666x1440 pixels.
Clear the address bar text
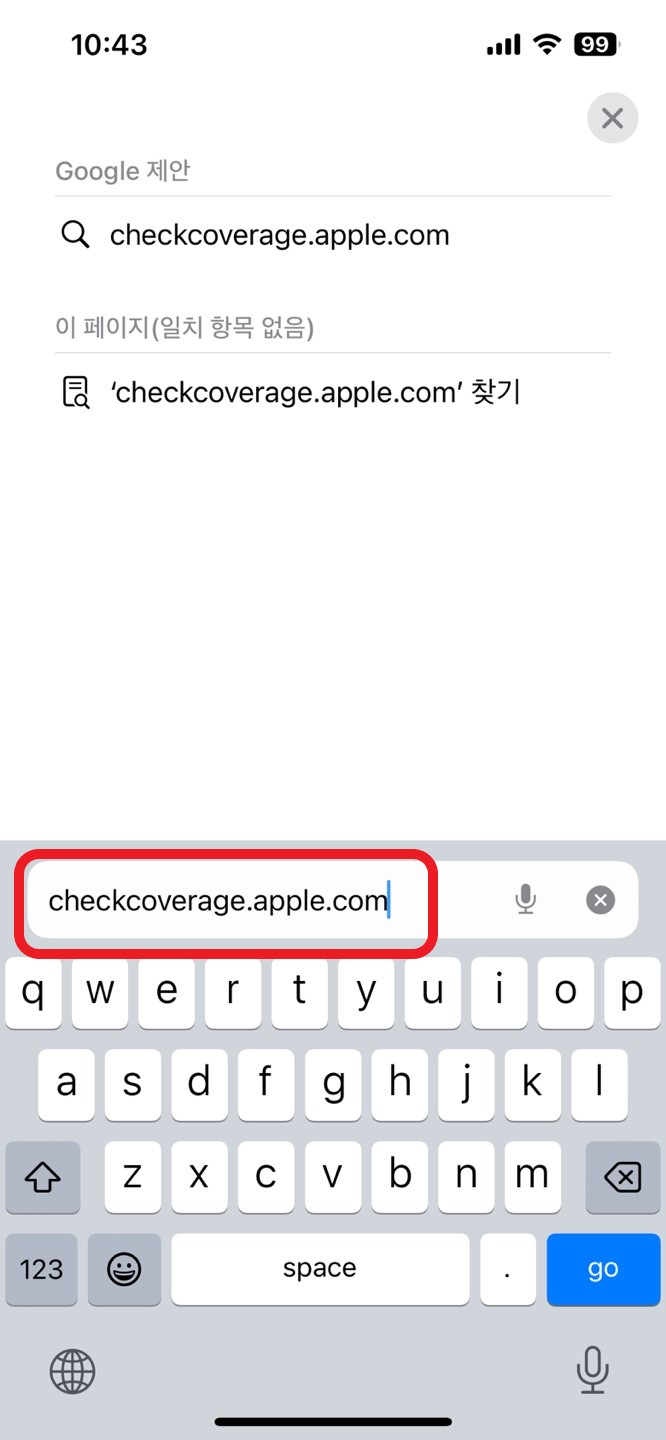pos(600,900)
